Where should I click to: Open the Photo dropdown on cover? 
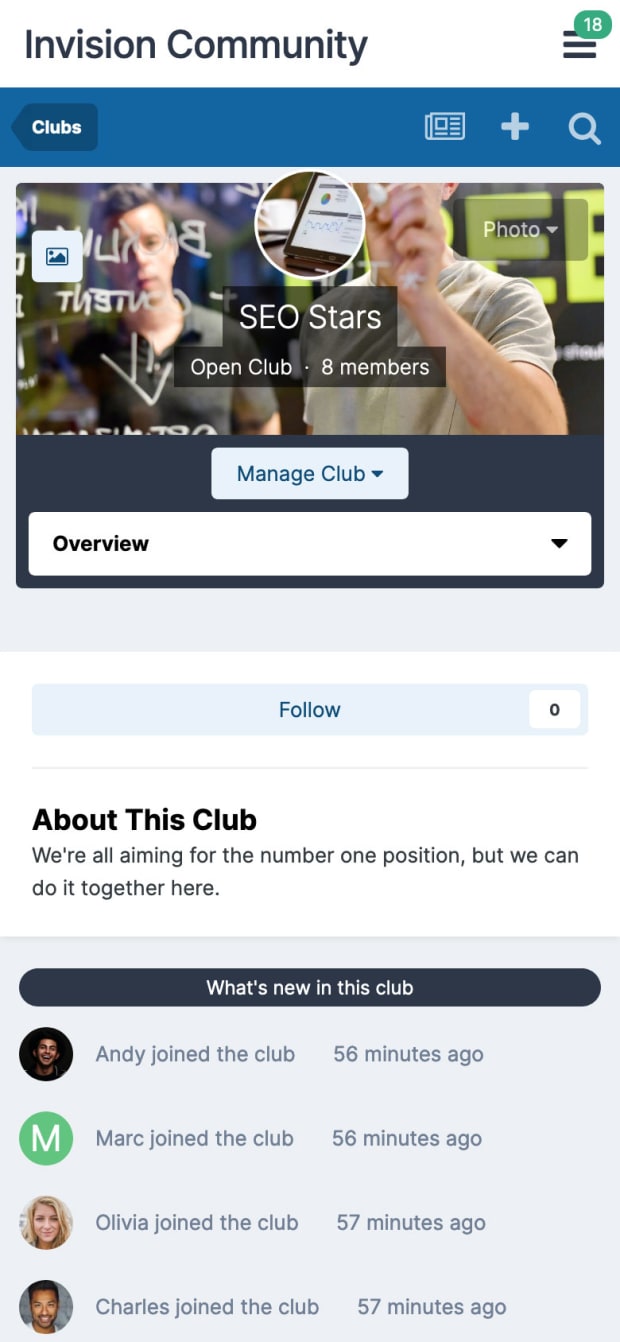520,230
